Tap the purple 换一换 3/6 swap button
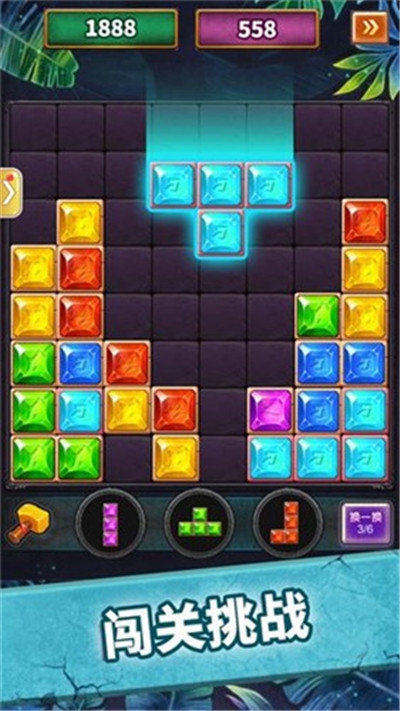 coord(366,523)
